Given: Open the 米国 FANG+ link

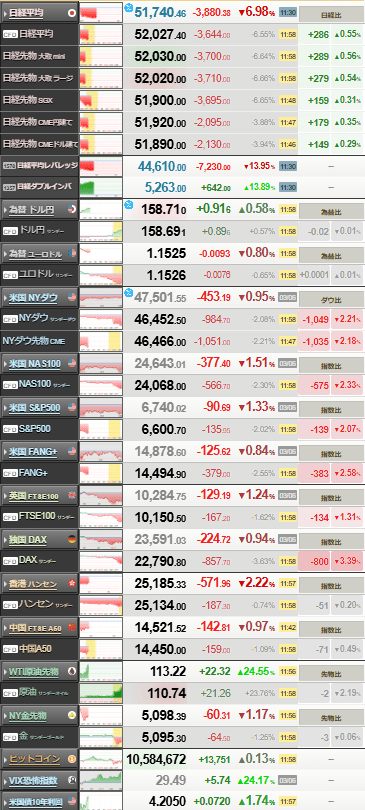Looking at the screenshot, I should [33, 452].
